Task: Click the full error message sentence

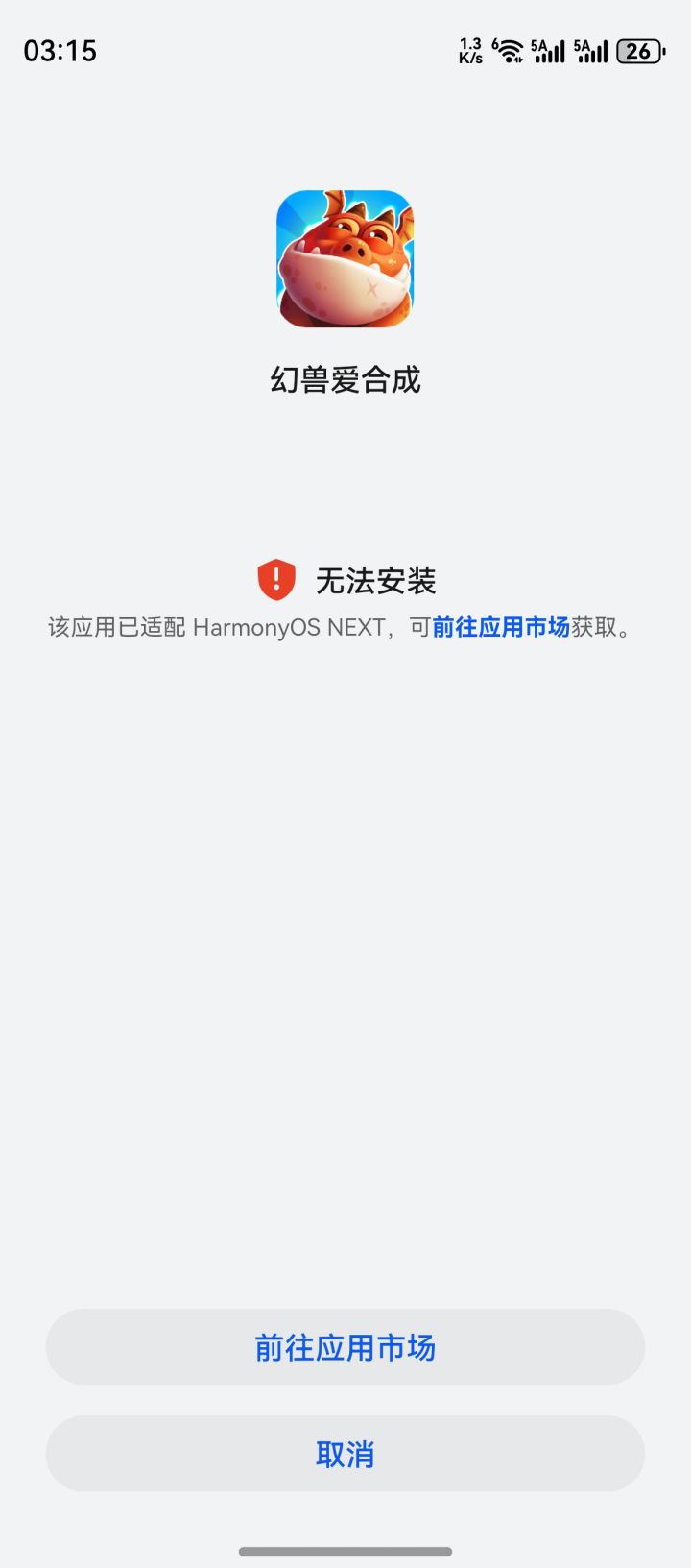Action: [345, 628]
